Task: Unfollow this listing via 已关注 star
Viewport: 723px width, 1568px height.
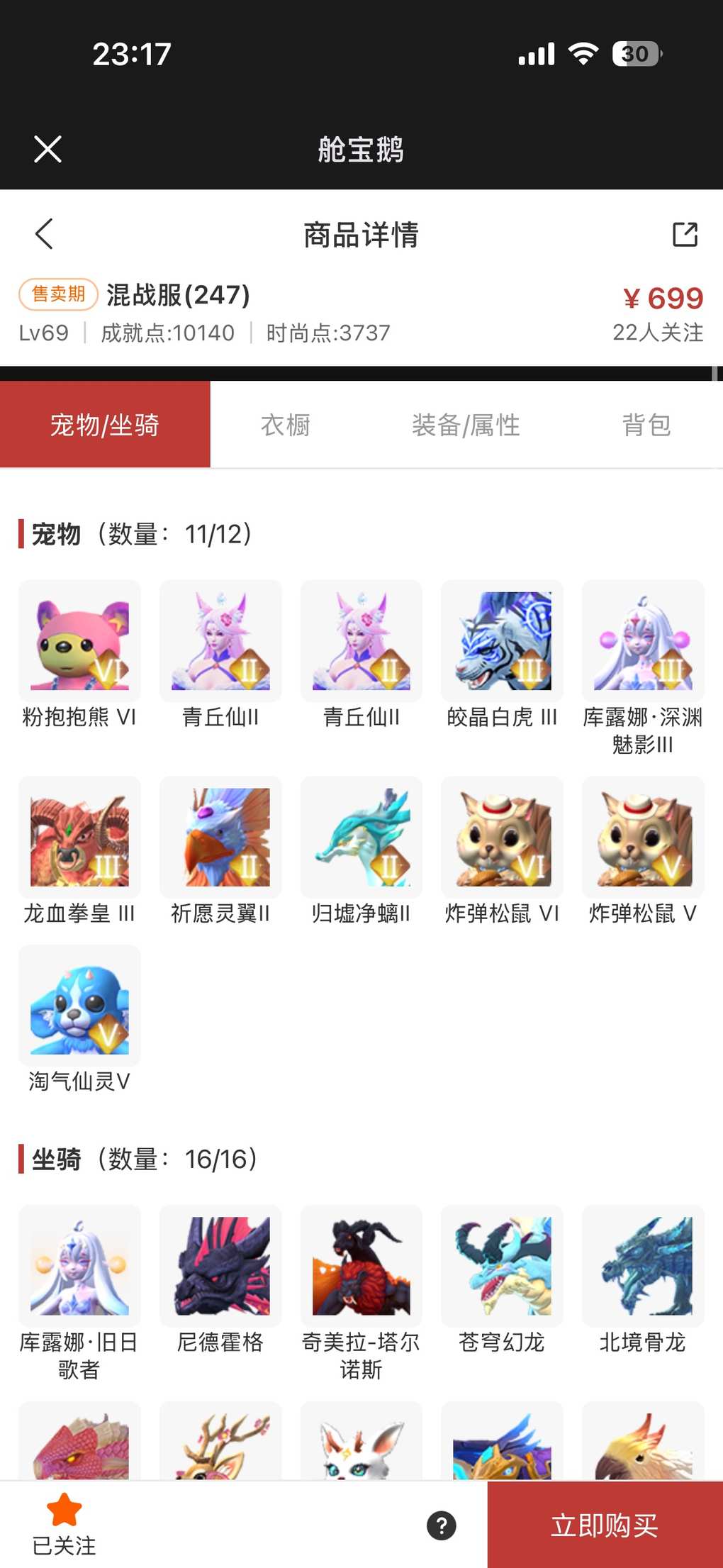Action: tap(64, 1523)
